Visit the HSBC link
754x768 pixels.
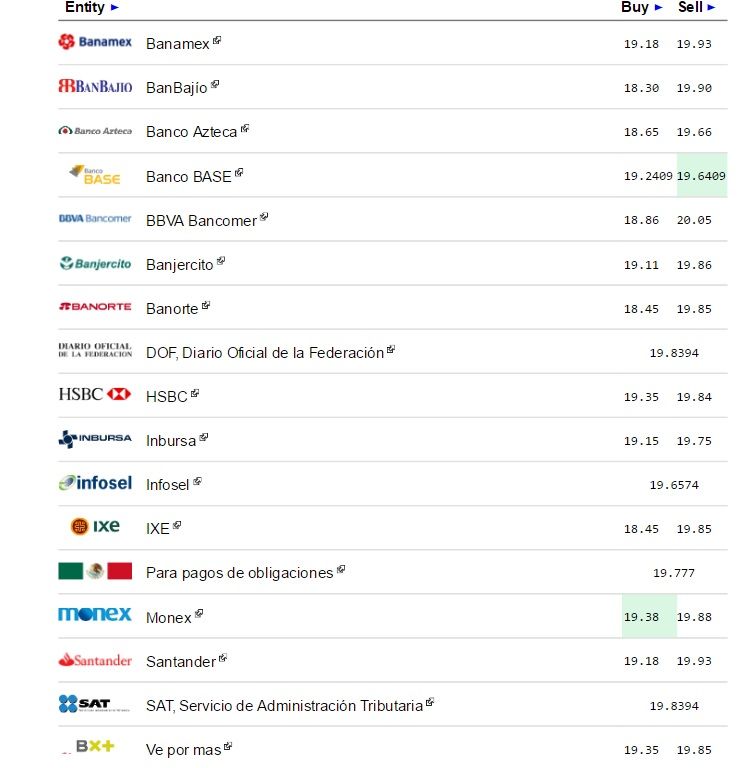point(167,397)
